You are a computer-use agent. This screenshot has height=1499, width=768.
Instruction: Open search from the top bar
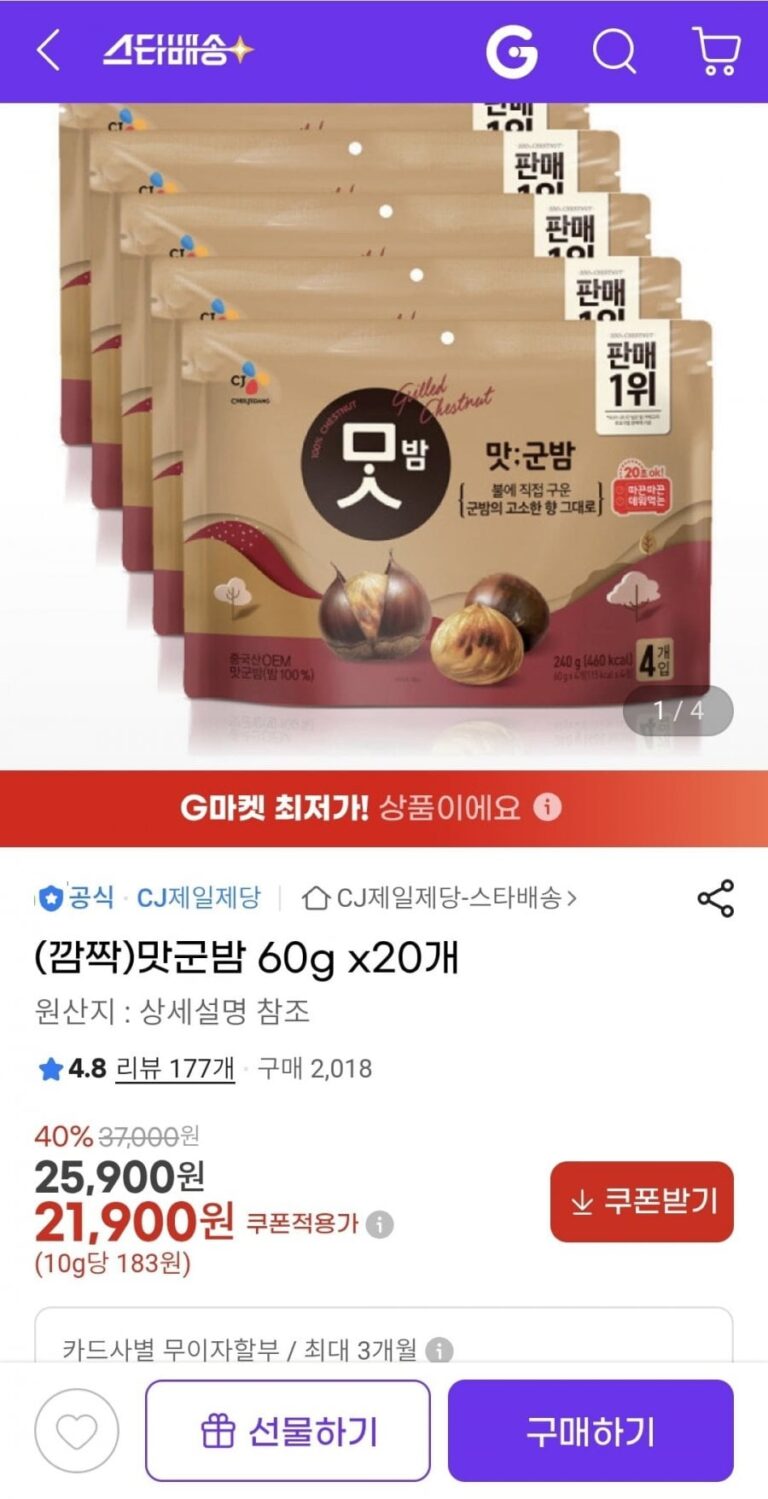pyautogui.click(x=614, y=51)
